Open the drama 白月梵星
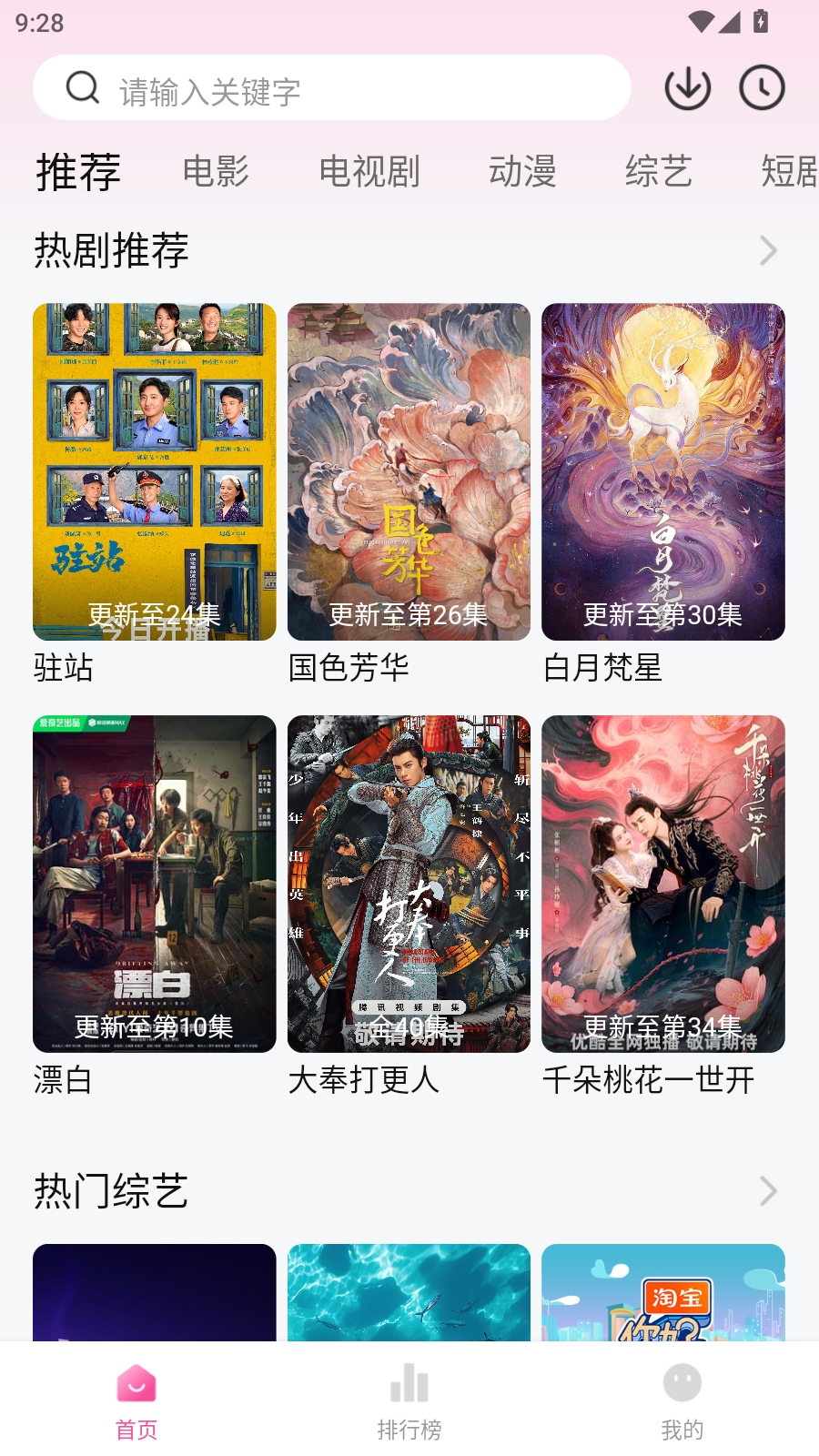This screenshot has width=819, height=1456. click(662, 472)
